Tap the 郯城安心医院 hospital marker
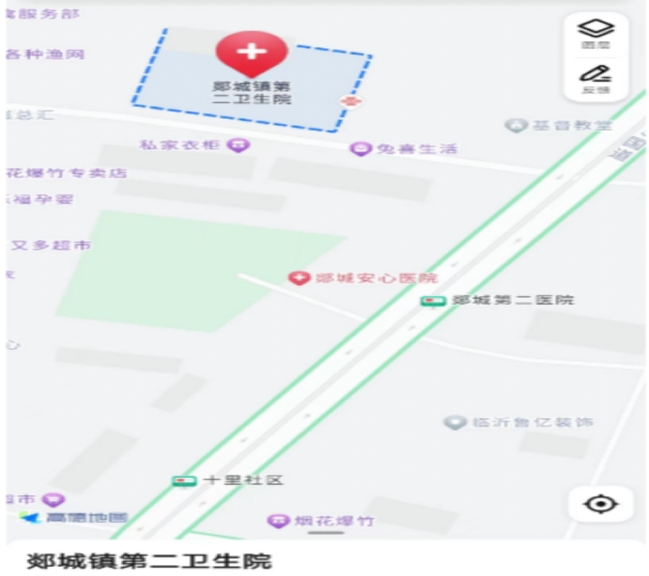This screenshot has width=649, height=576. tap(298, 277)
